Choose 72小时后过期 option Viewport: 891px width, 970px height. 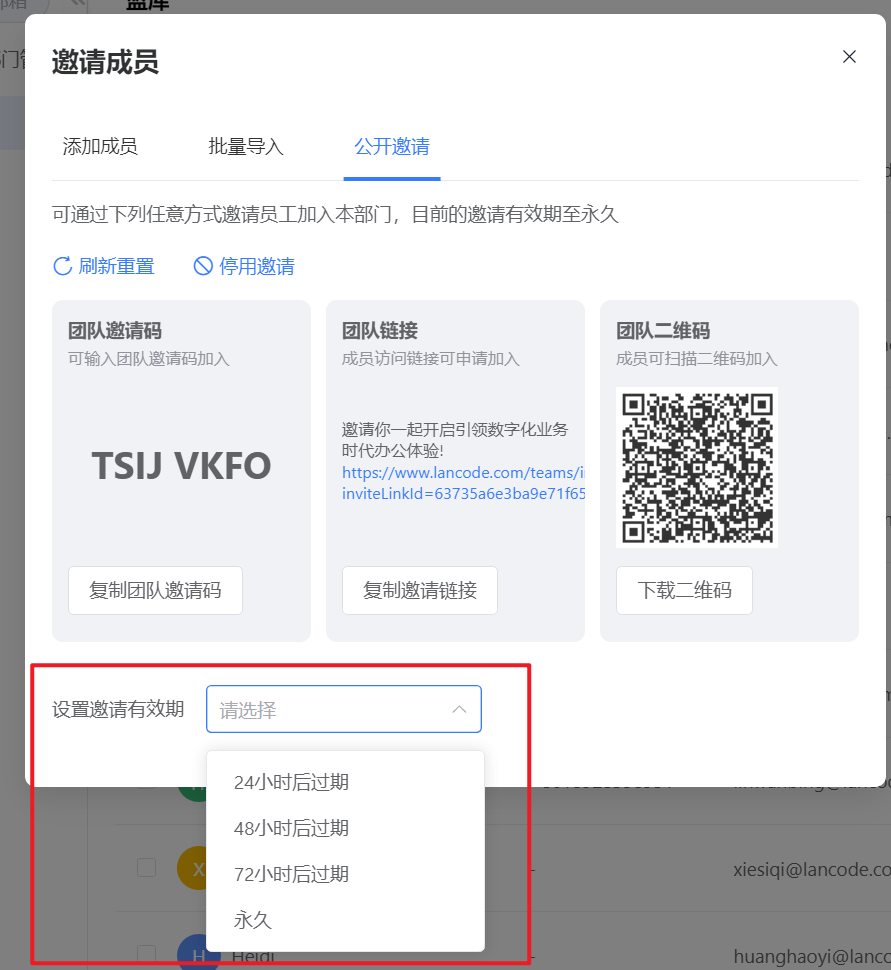pyautogui.click(x=291, y=874)
